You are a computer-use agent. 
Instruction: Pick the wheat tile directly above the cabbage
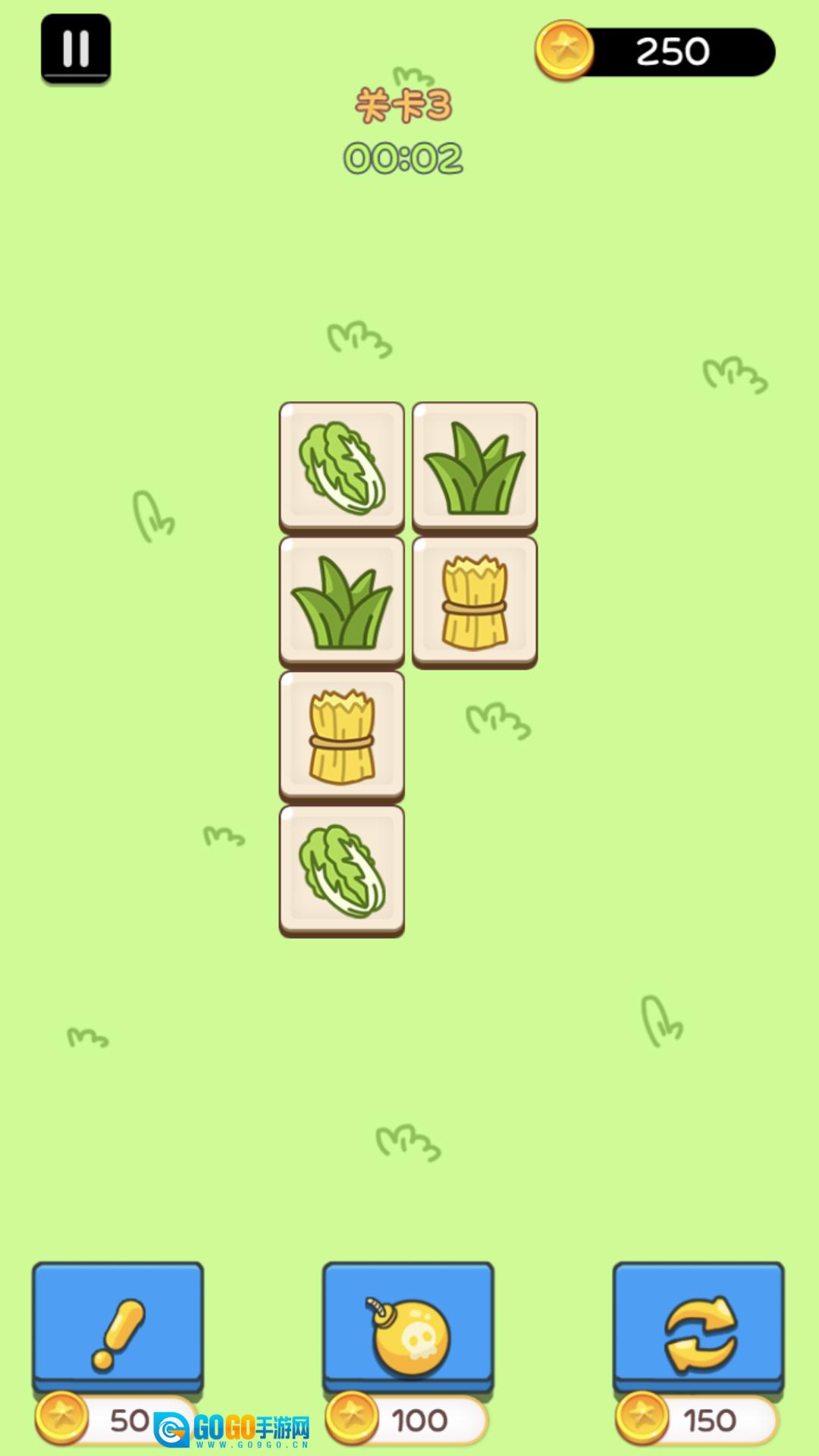click(342, 737)
